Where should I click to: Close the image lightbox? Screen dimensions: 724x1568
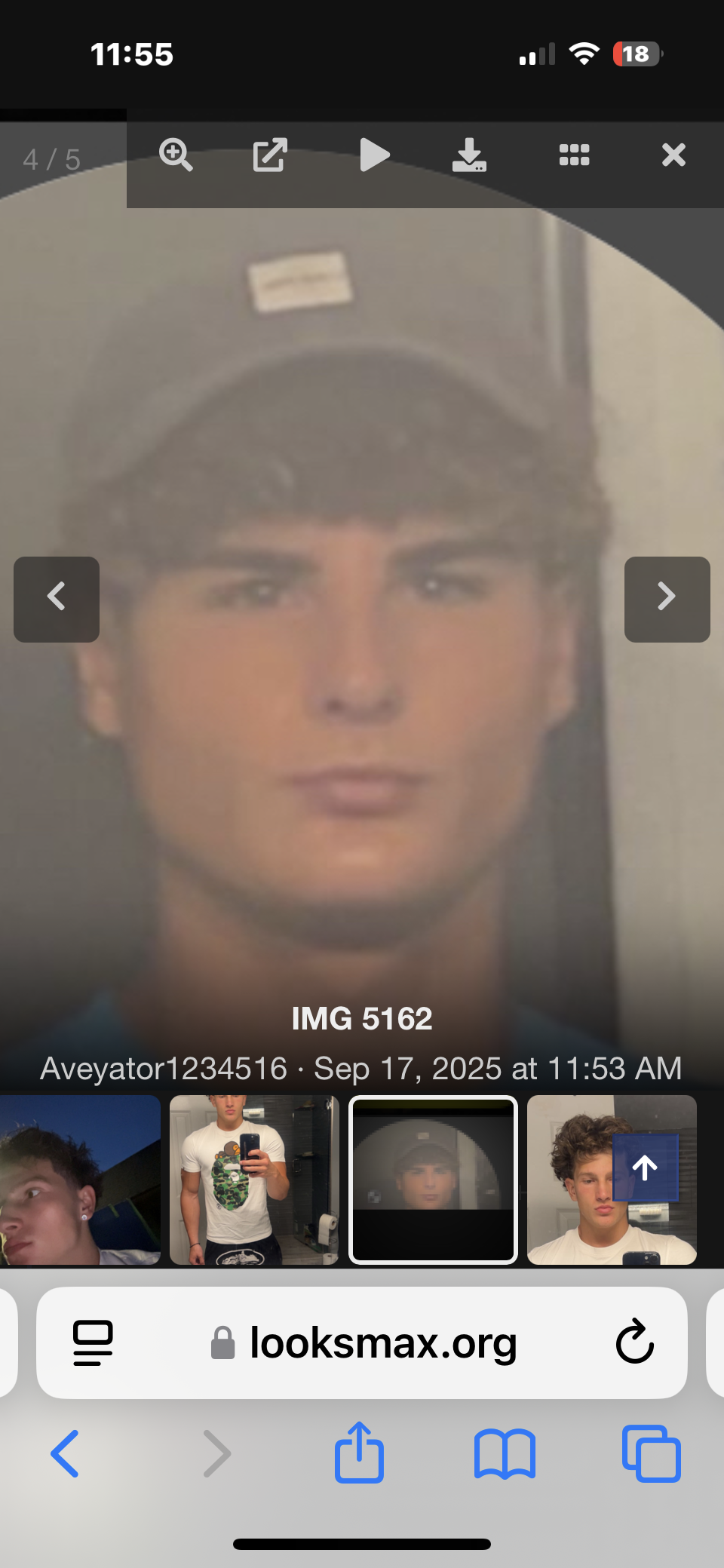673,155
